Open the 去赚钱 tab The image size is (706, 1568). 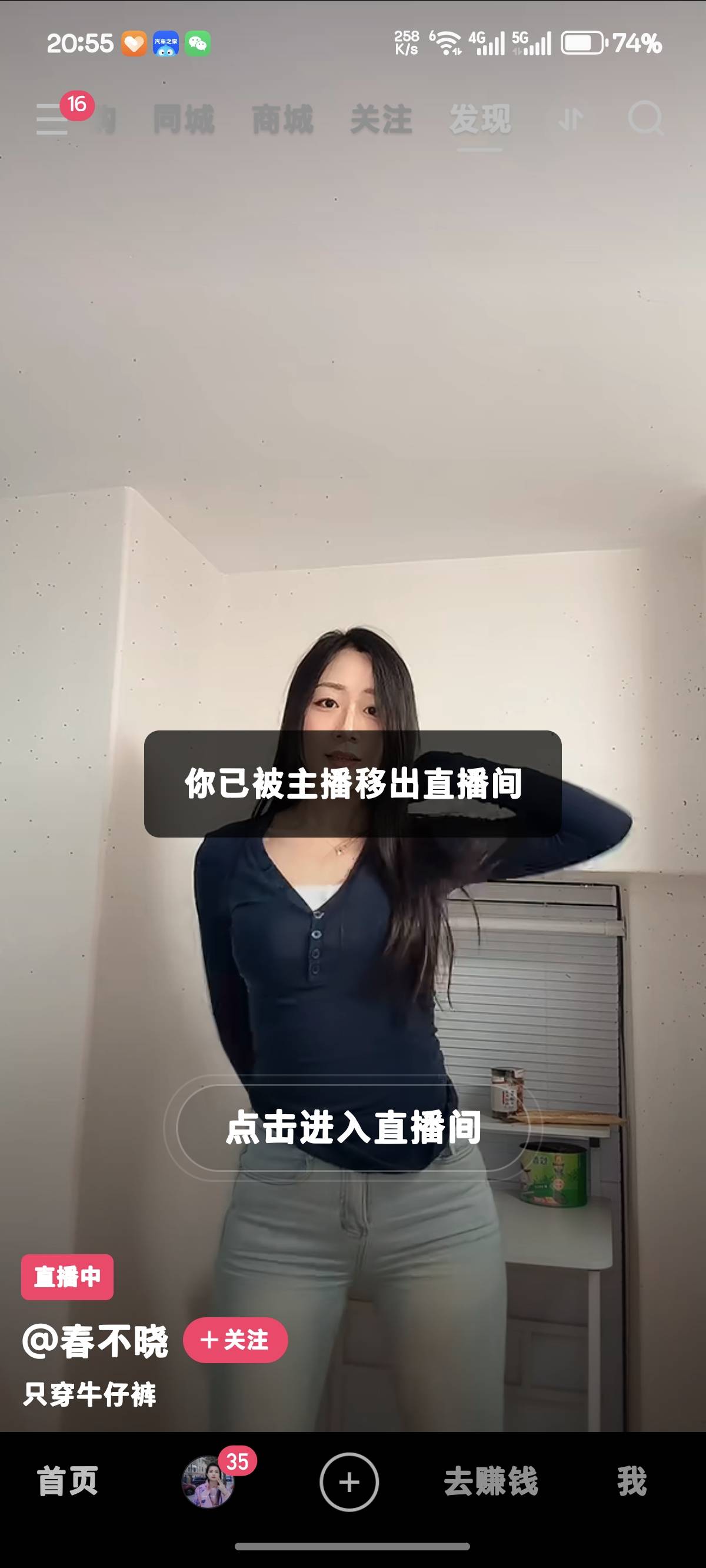click(491, 1481)
